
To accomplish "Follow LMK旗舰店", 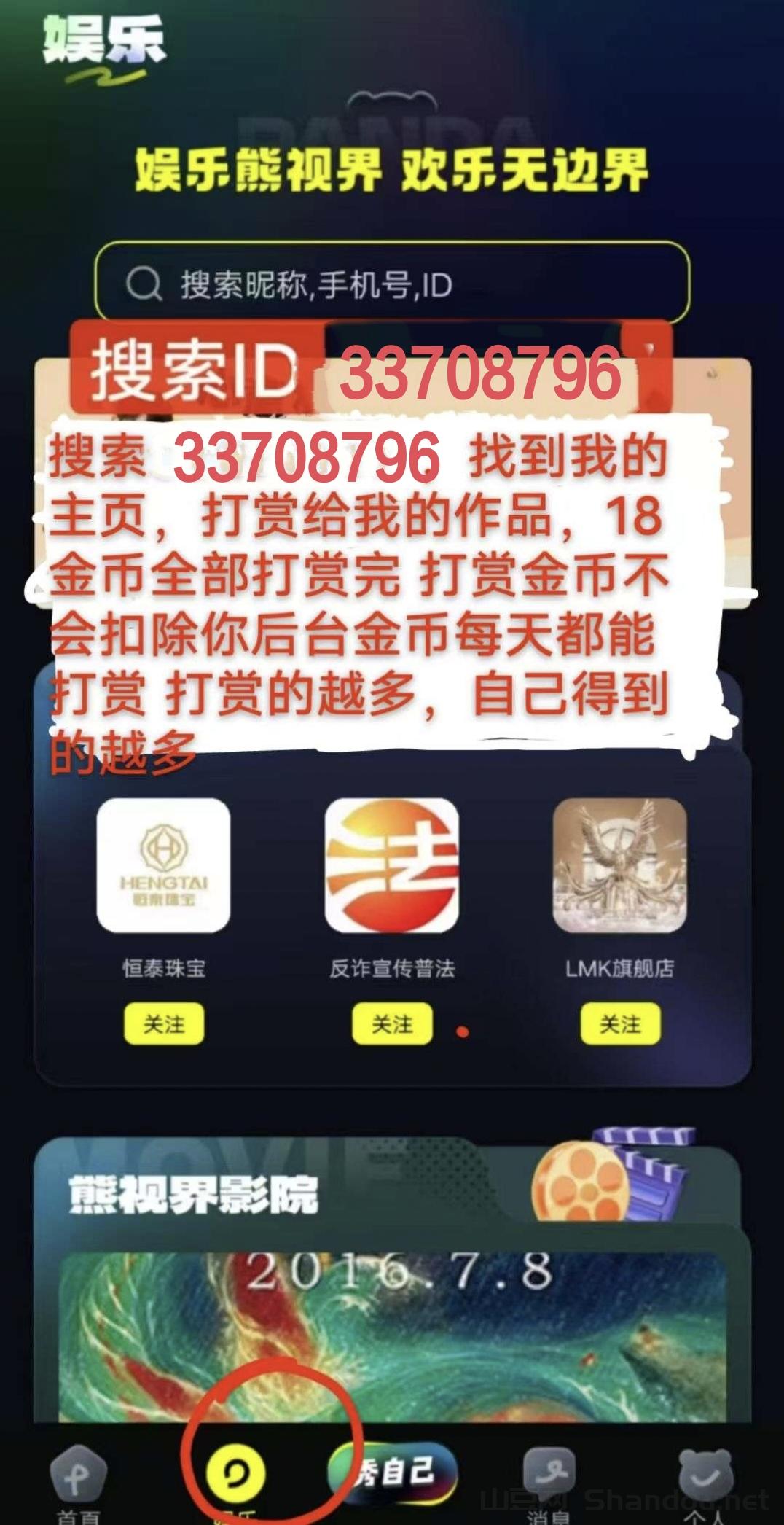I will (x=620, y=1024).
